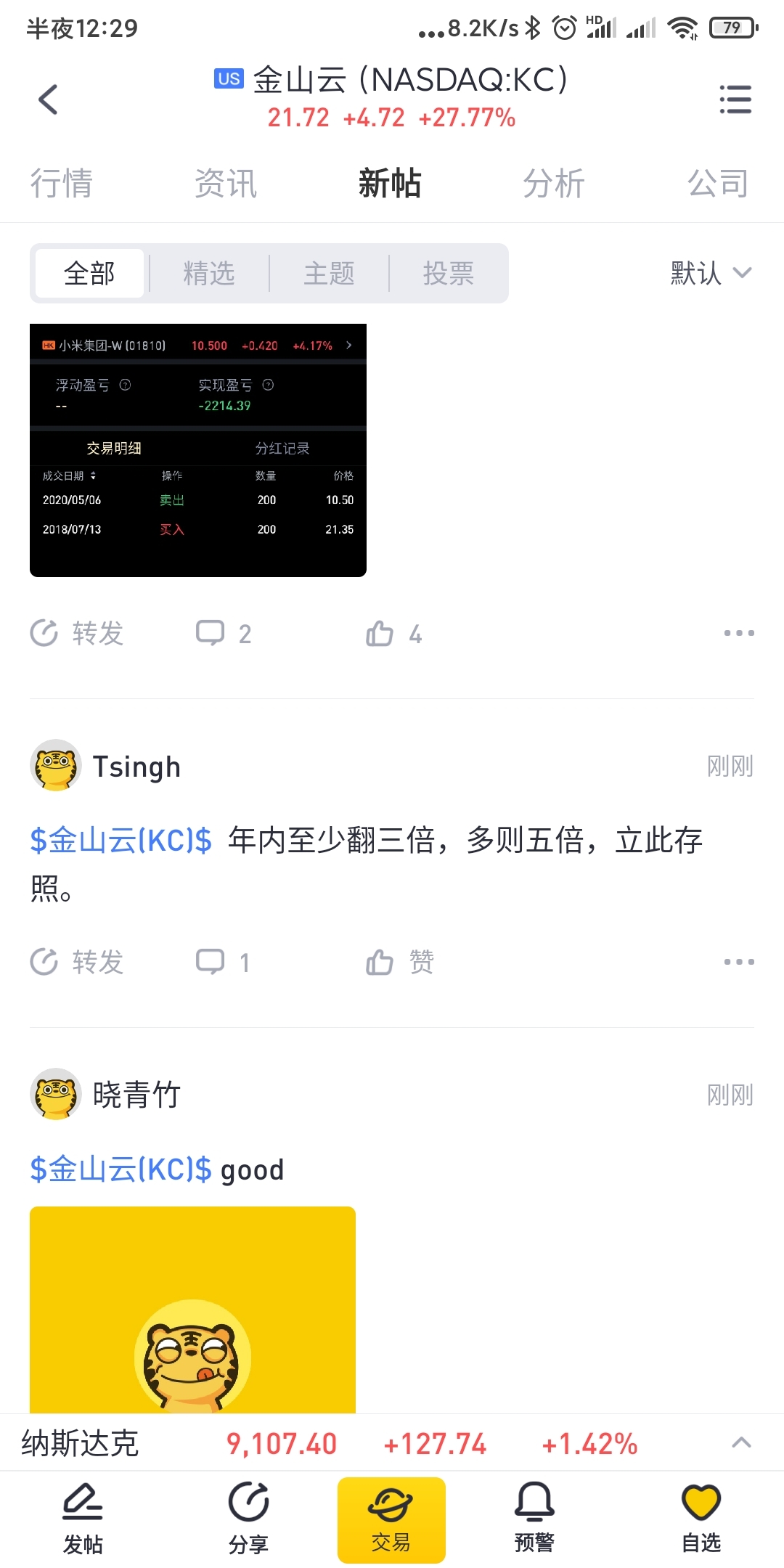
Task: Open the 默认 sort dropdown
Action: (710, 274)
